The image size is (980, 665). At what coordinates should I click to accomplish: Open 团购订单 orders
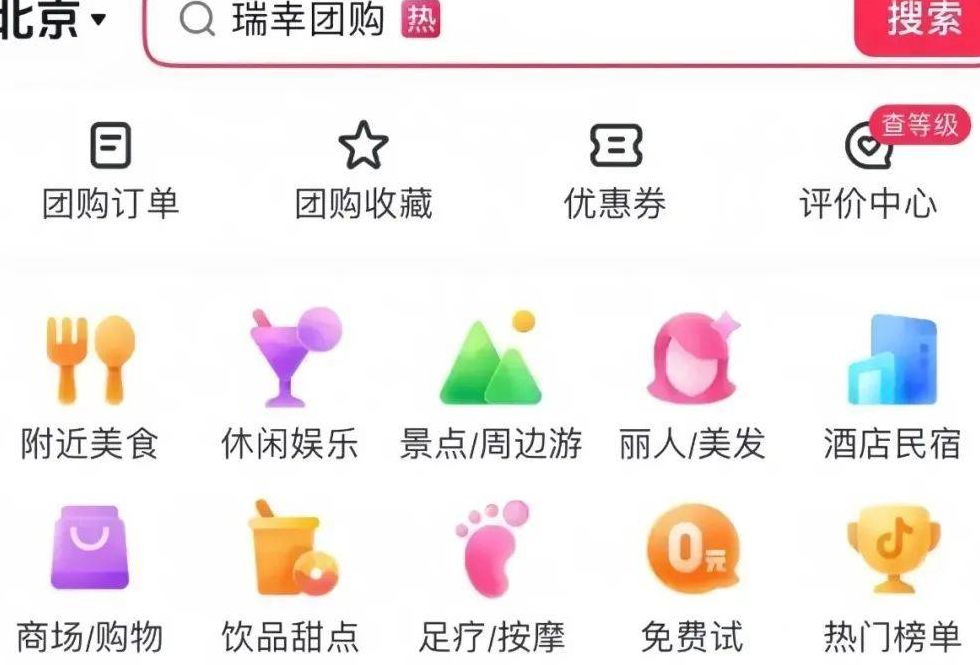(x=110, y=172)
